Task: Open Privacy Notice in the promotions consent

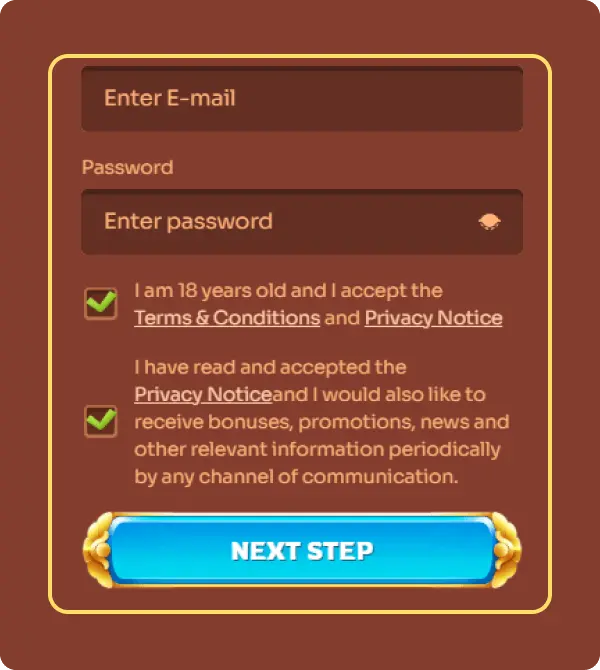Action: [203, 395]
